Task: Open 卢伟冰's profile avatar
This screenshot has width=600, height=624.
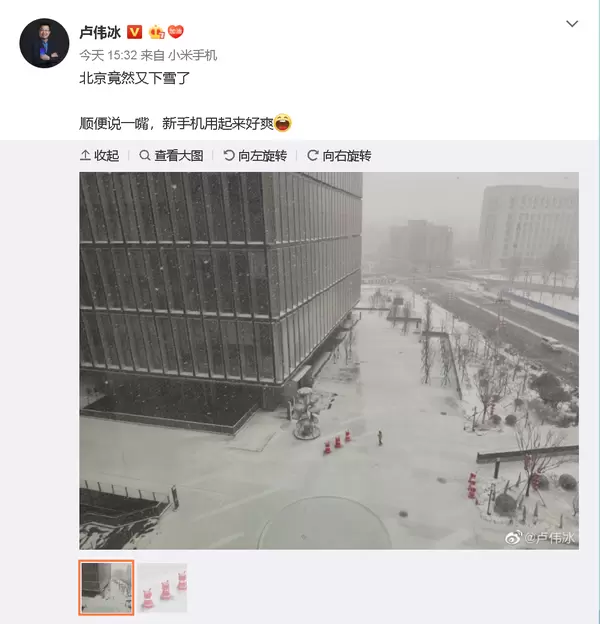Action: [x=44, y=43]
